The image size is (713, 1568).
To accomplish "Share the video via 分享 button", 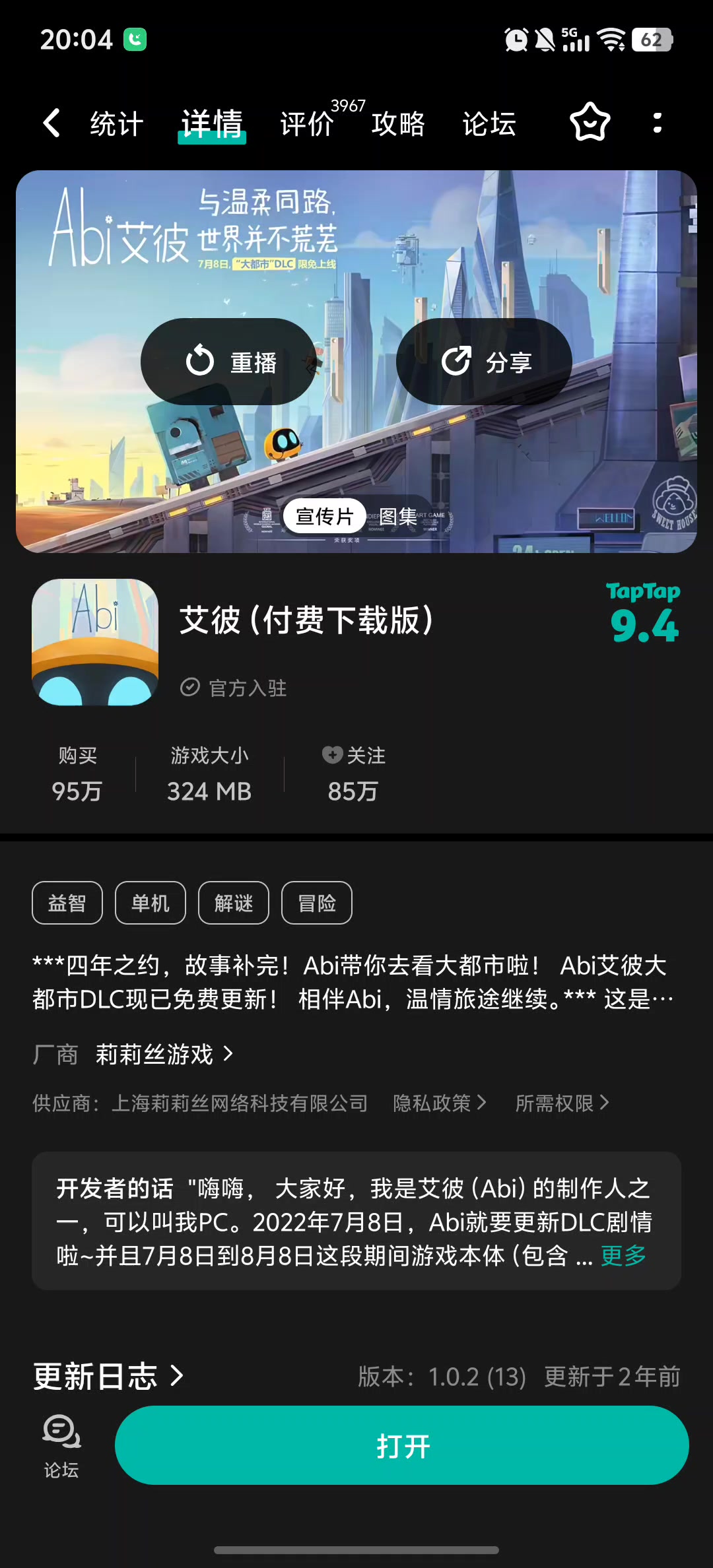I will tap(484, 362).
